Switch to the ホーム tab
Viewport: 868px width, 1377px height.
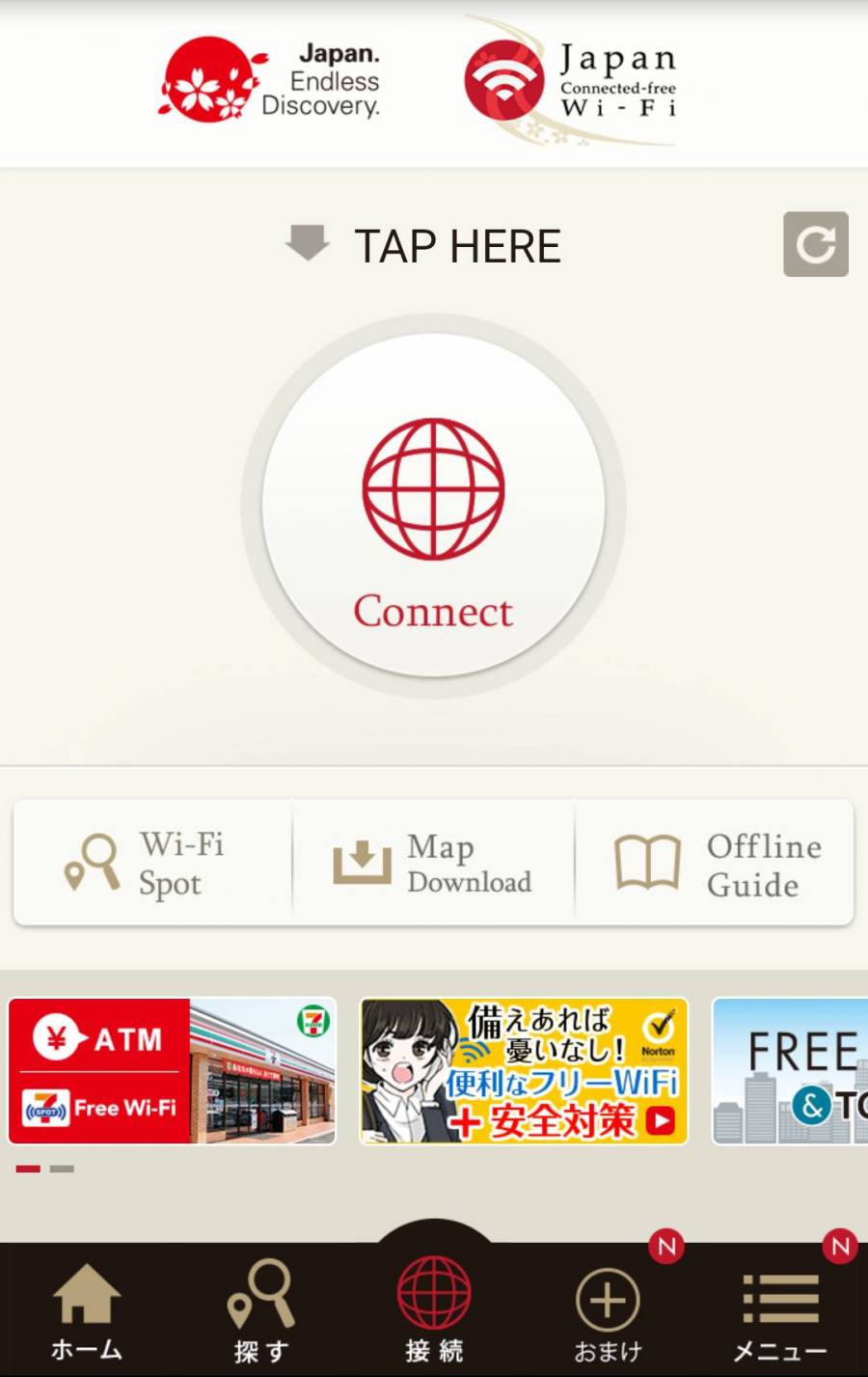[87, 1310]
